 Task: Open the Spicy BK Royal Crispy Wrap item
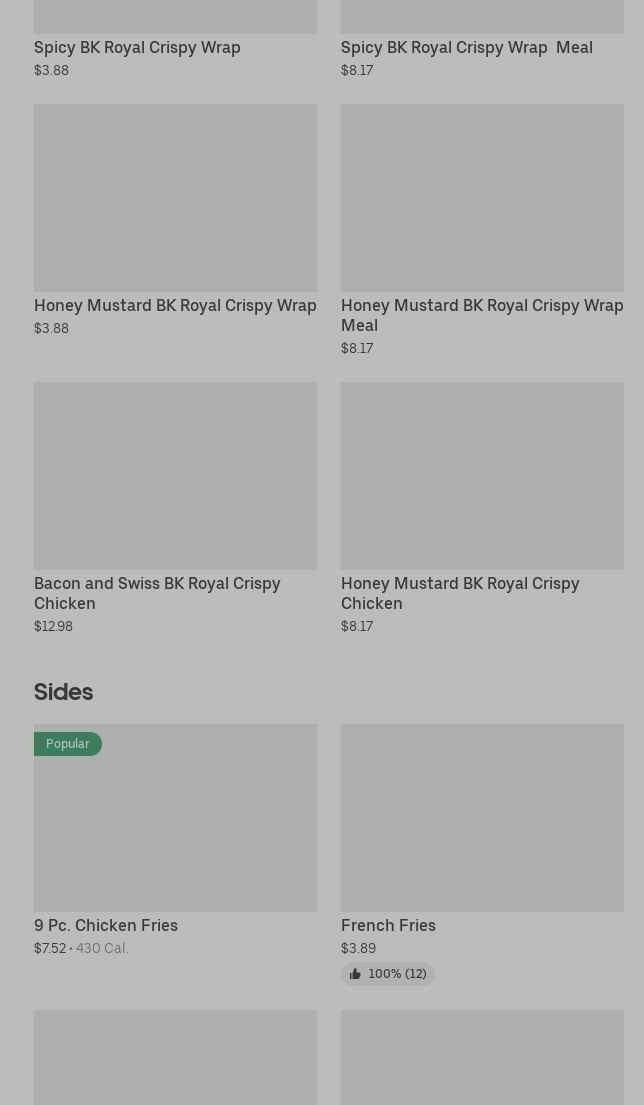pyautogui.click(x=137, y=47)
